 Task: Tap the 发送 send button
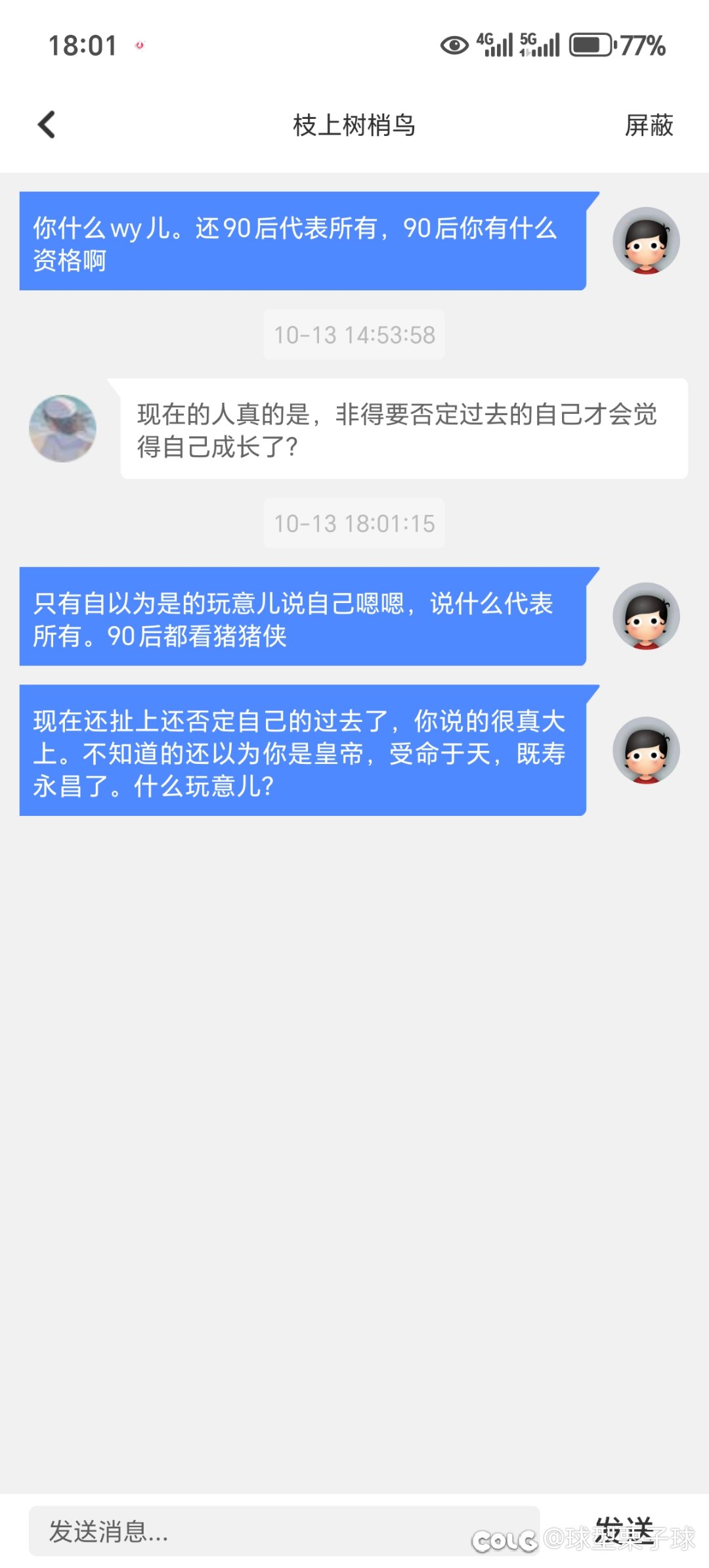pos(624,1531)
